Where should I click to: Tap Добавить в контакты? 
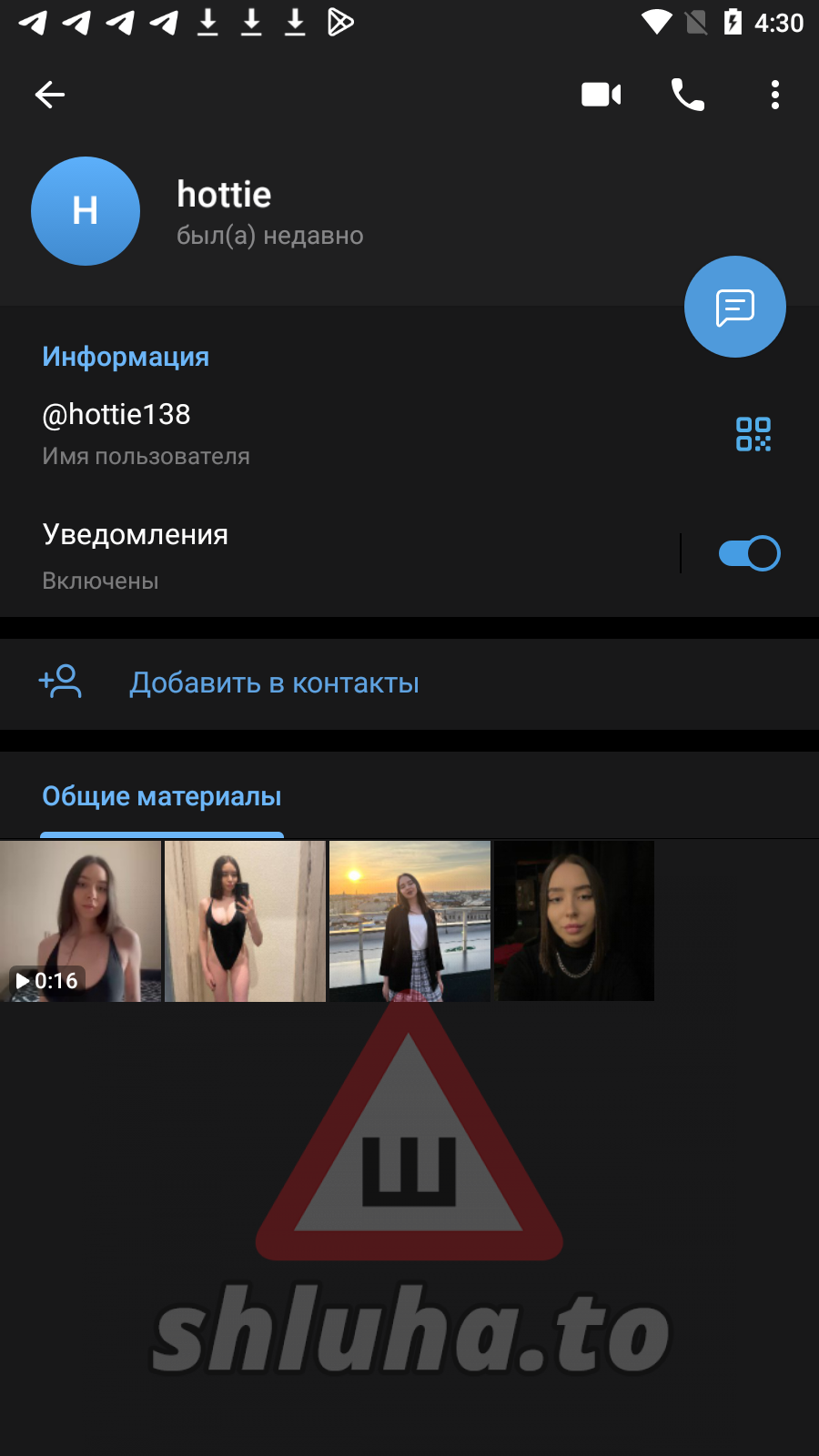(274, 683)
